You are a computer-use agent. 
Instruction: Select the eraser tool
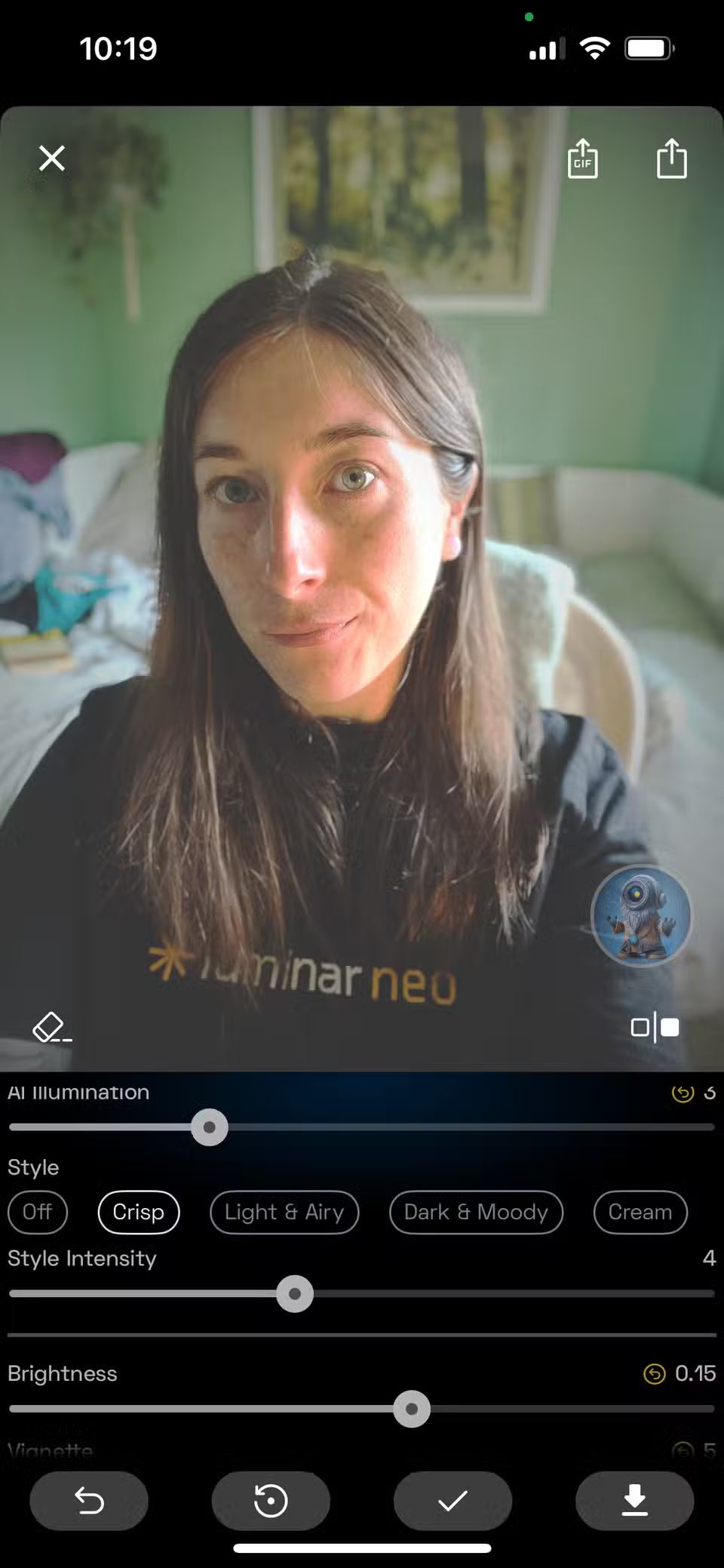point(51,1028)
